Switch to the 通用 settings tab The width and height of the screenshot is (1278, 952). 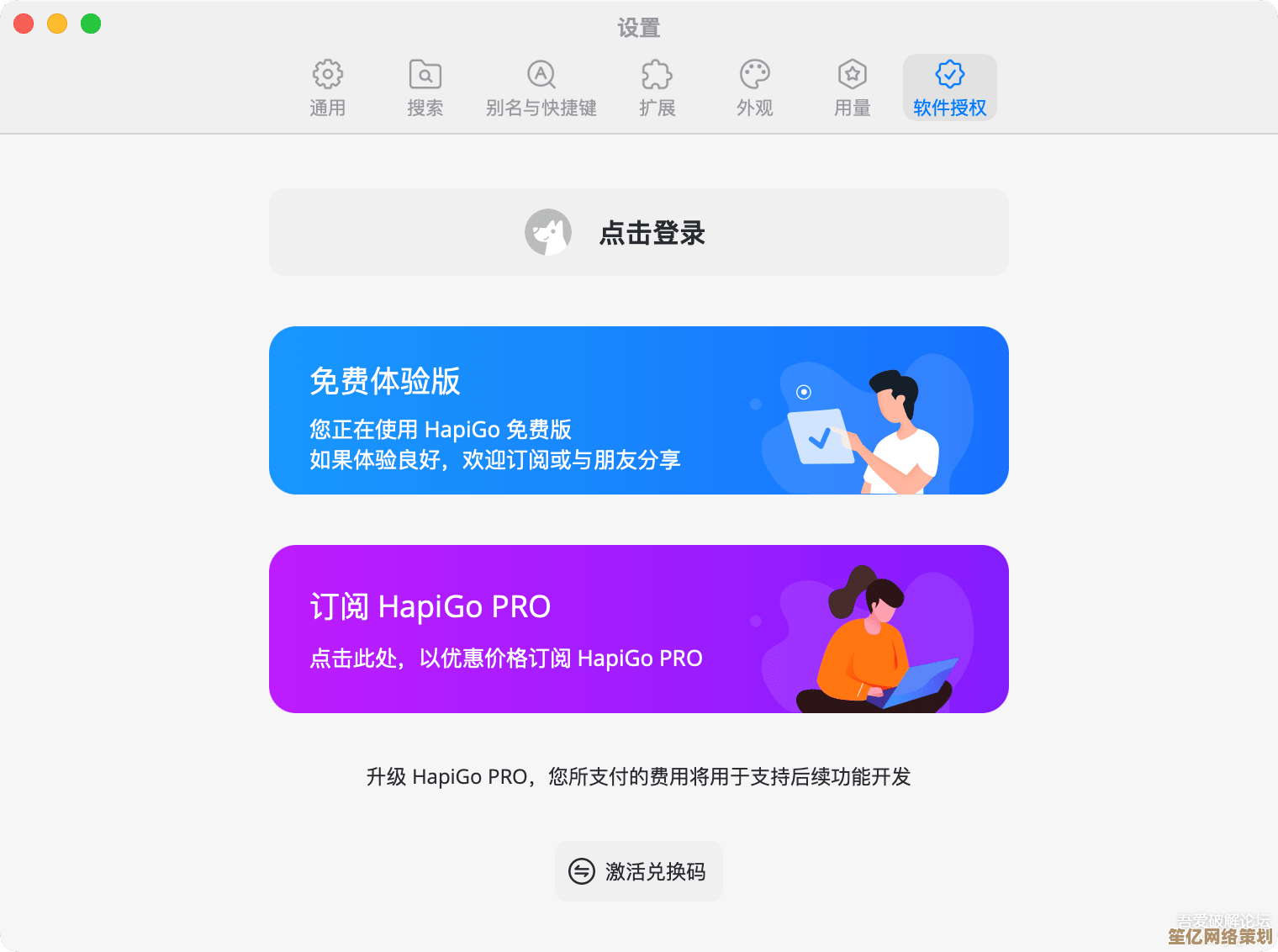coord(327,87)
